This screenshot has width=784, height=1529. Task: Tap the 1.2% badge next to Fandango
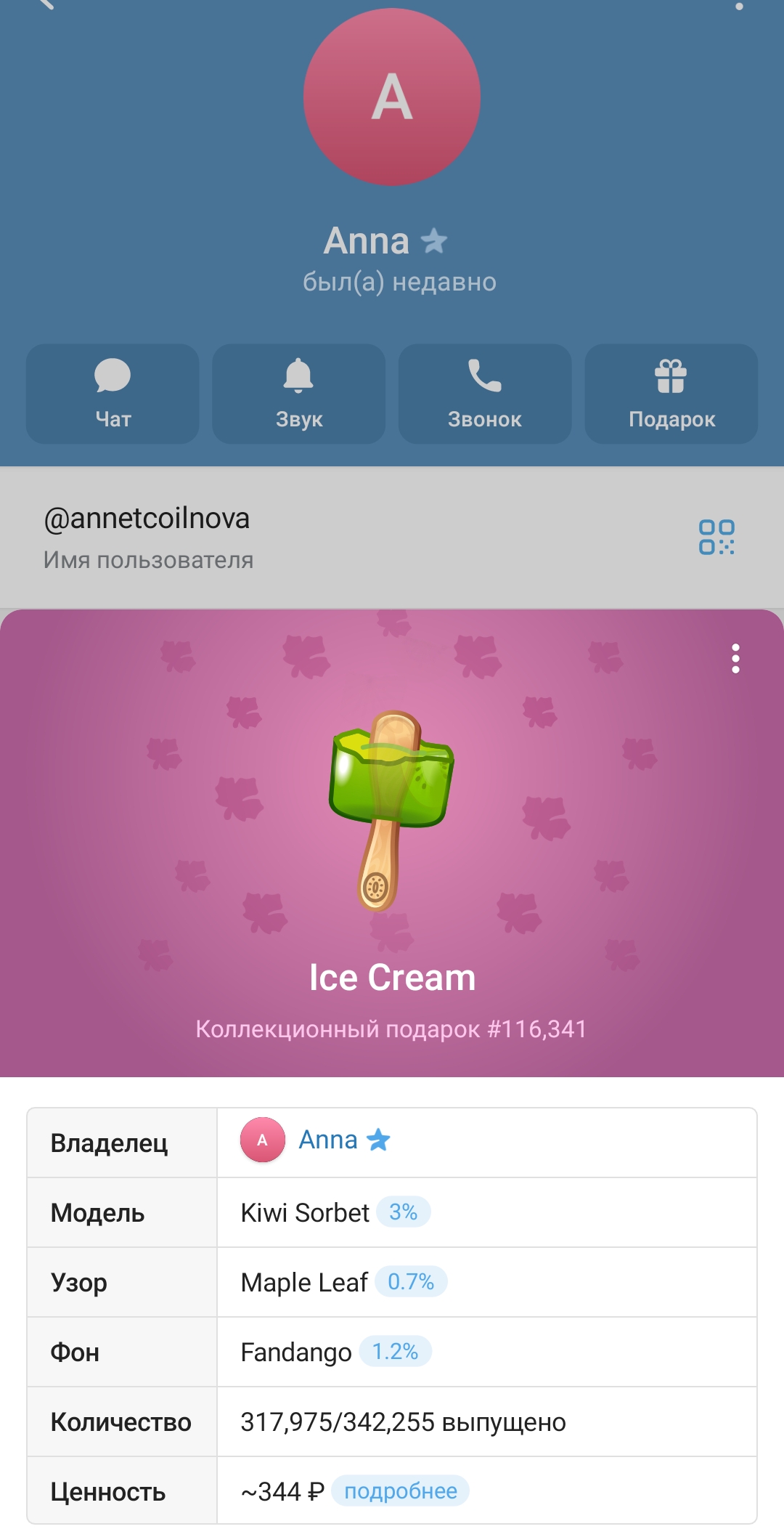[x=395, y=1352]
